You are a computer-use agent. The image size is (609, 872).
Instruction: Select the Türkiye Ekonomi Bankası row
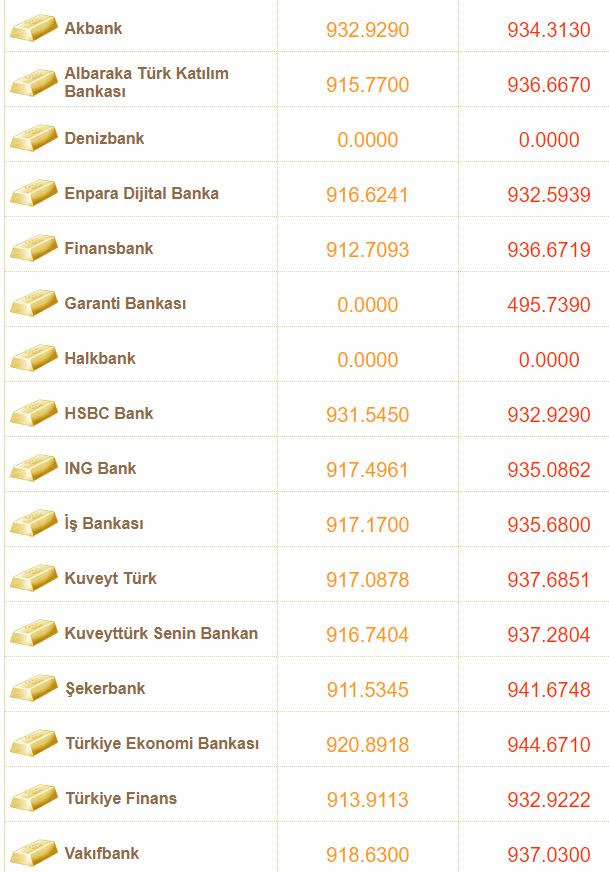162,744
